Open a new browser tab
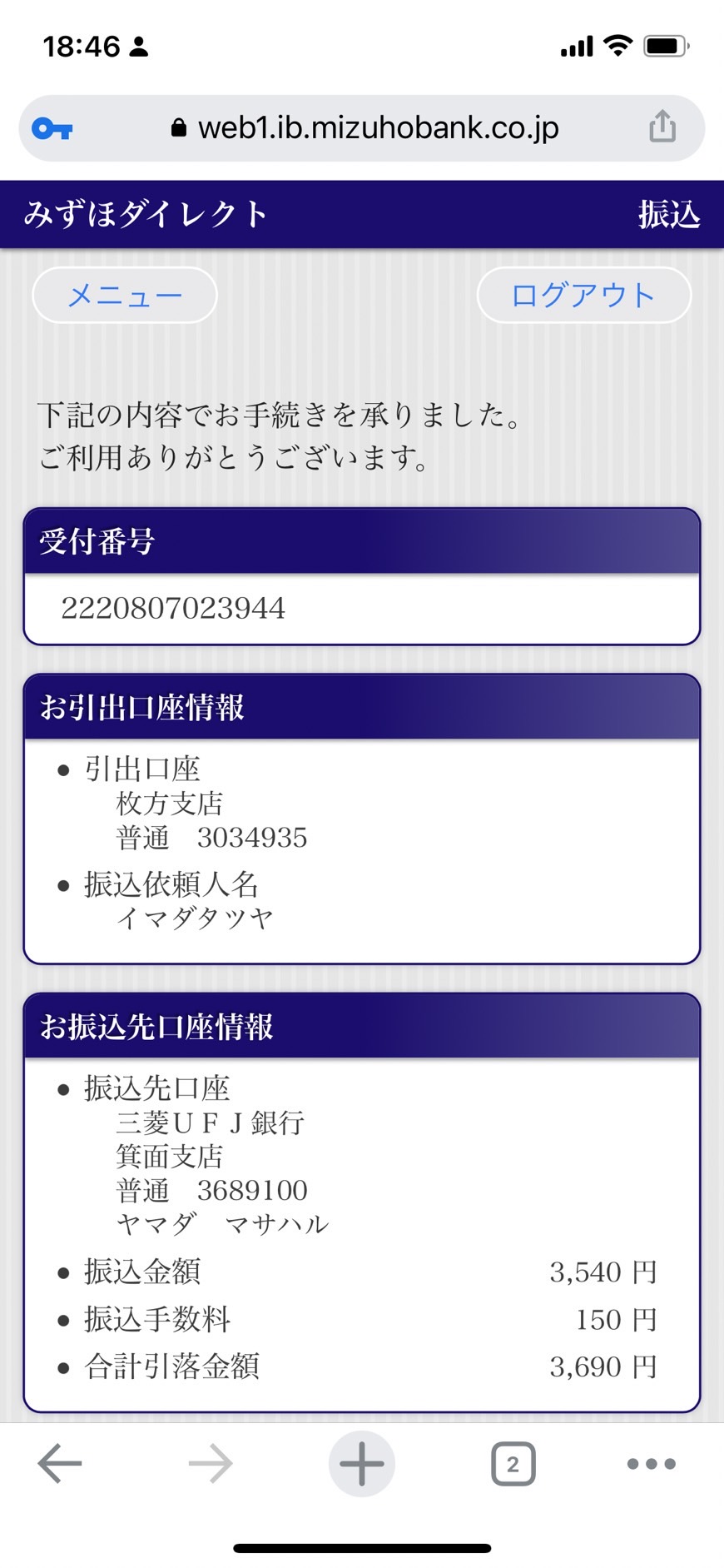This screenshot has height=1568, width=724. pyautogui.click(x=362, y=1463)
